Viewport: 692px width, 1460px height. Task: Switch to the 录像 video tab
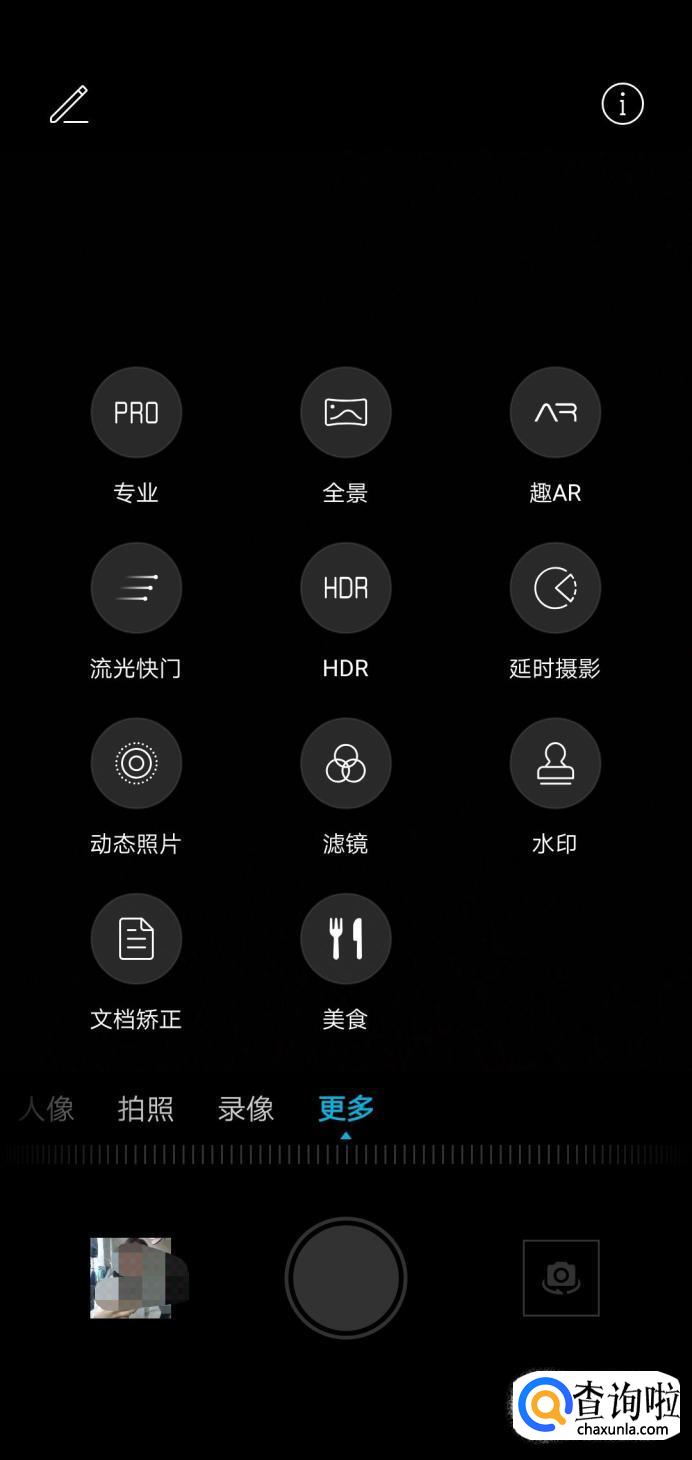(x=246, y=1109)
